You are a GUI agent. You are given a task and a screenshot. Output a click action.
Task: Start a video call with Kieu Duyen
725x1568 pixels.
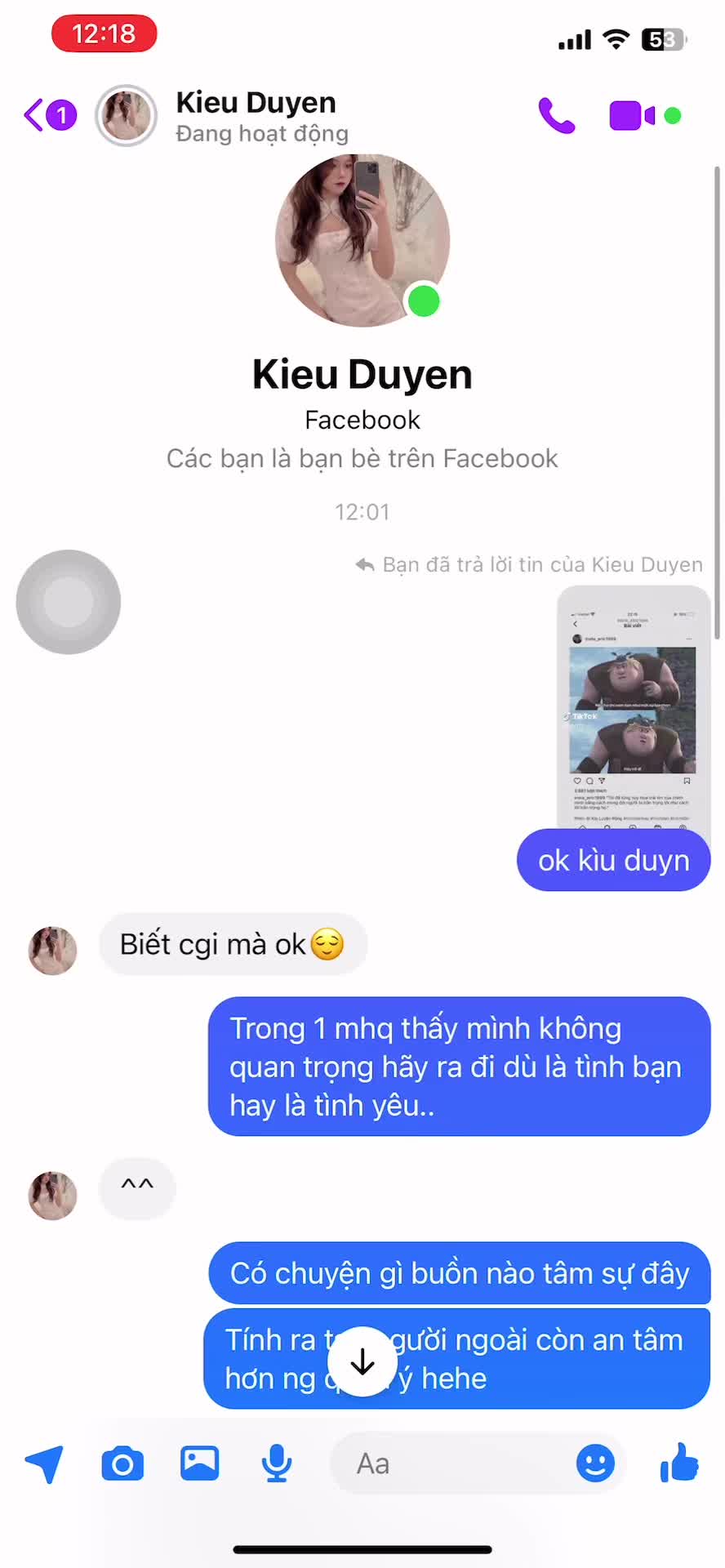(631, 115)
